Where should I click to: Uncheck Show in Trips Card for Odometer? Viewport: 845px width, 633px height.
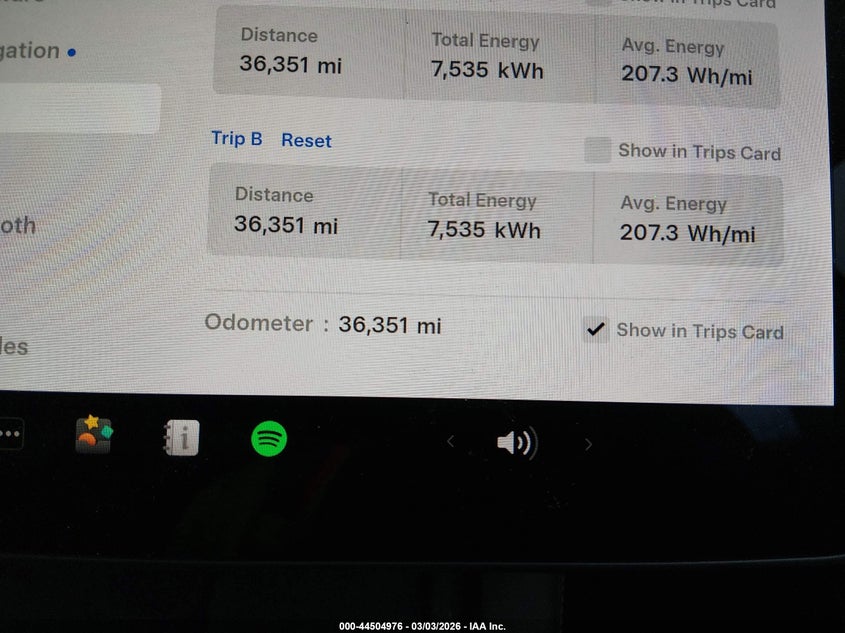pyautogui.click(x=596, y=330)
